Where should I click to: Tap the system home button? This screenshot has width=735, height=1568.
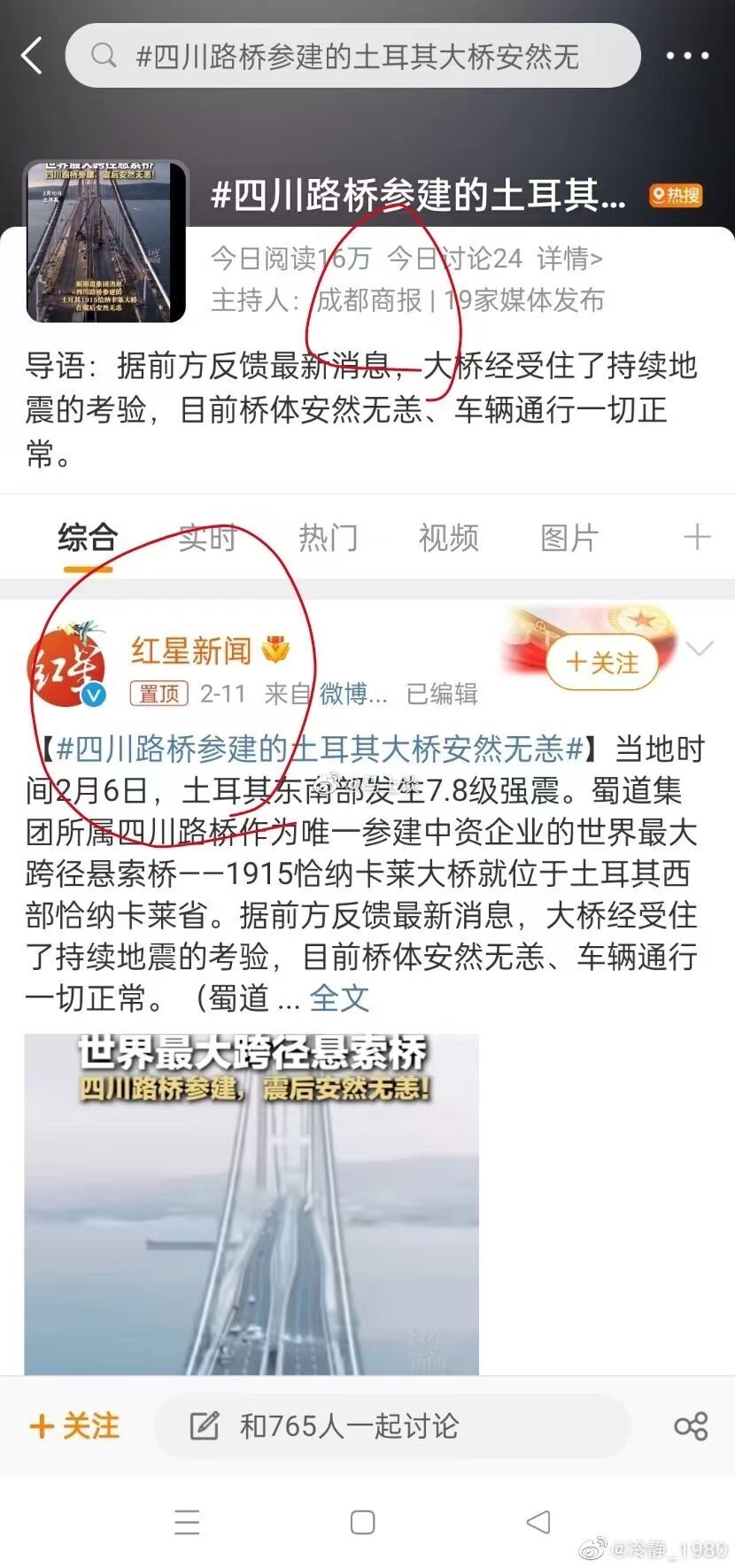pyautogui.click(x=362, y=1522)
